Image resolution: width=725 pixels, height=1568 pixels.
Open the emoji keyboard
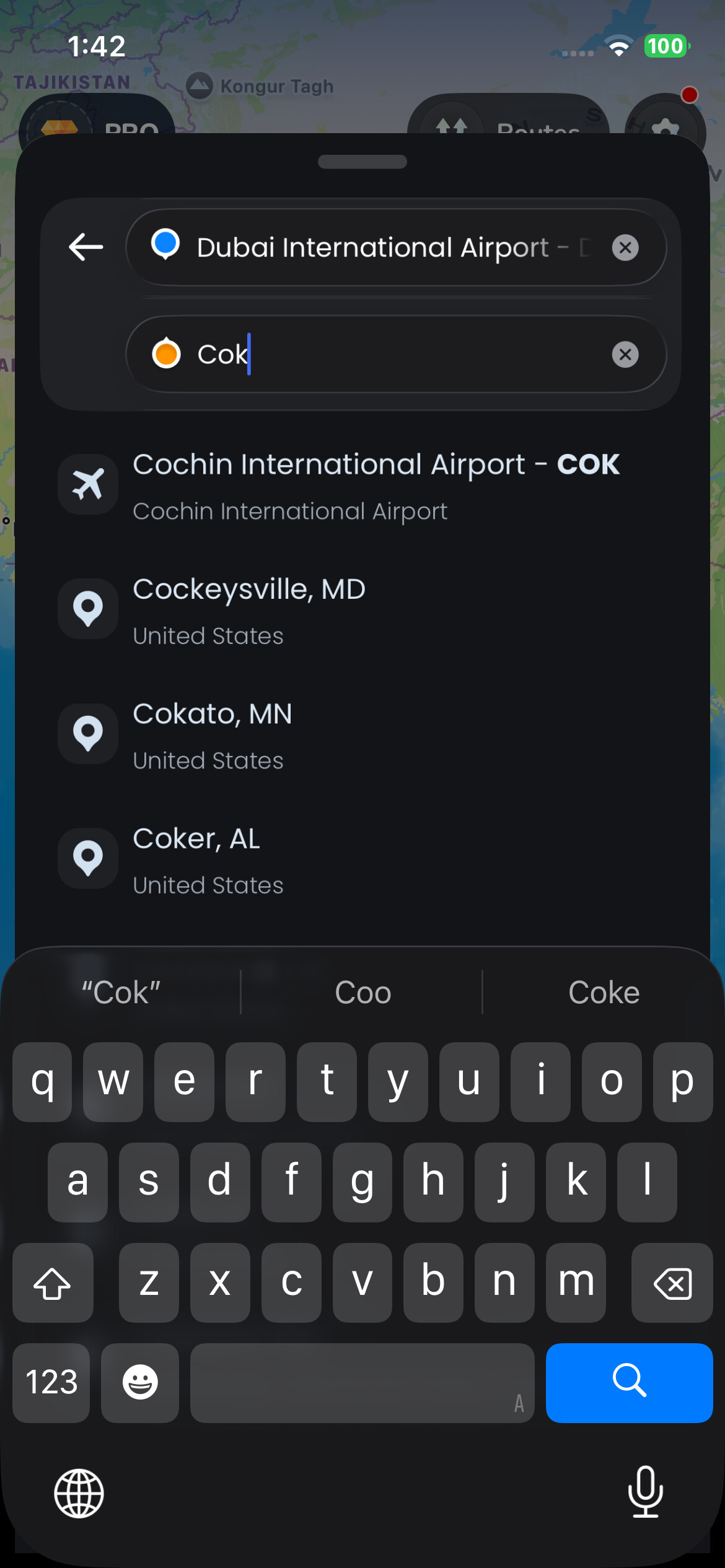point(140,1382)
